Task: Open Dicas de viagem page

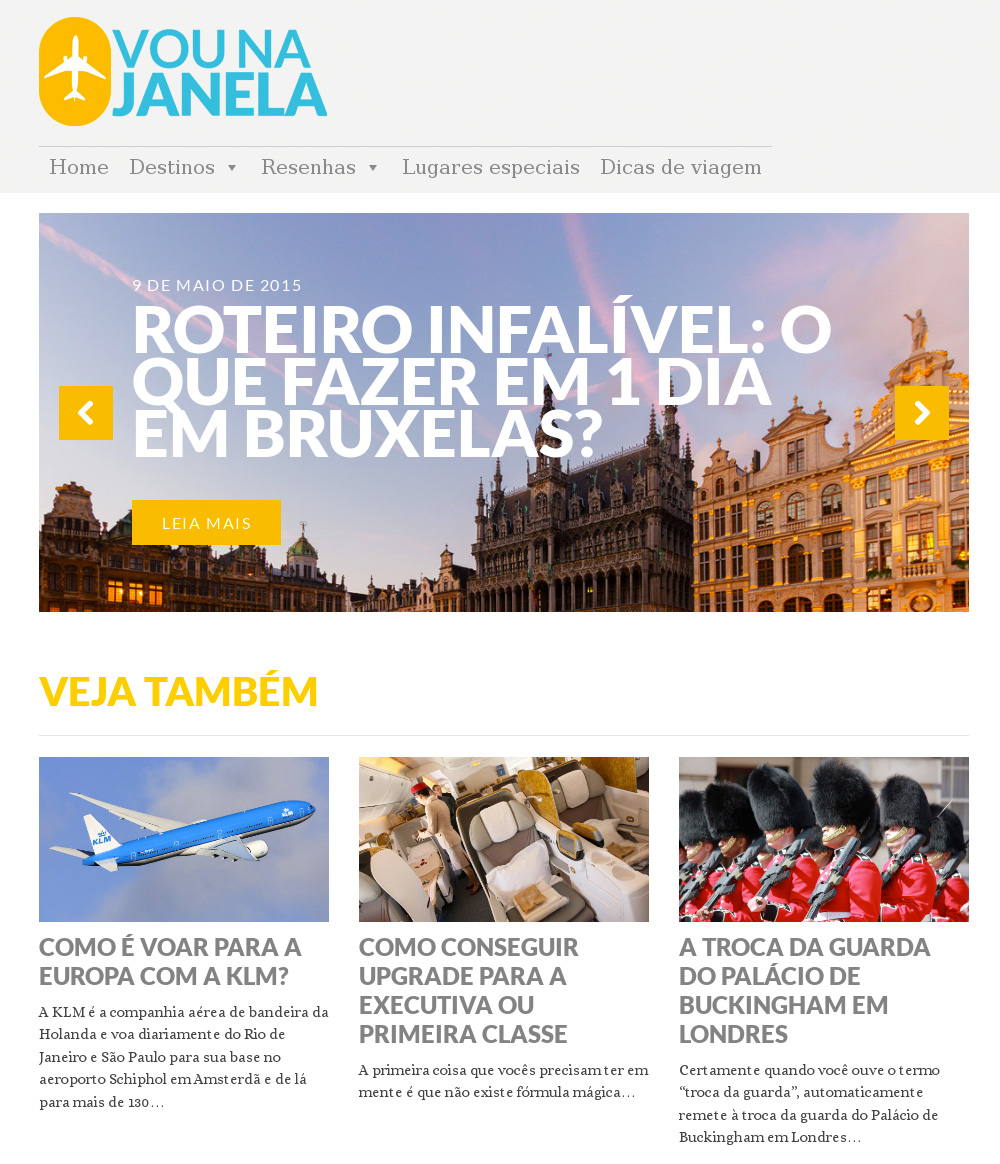Action: coord(680,167)
